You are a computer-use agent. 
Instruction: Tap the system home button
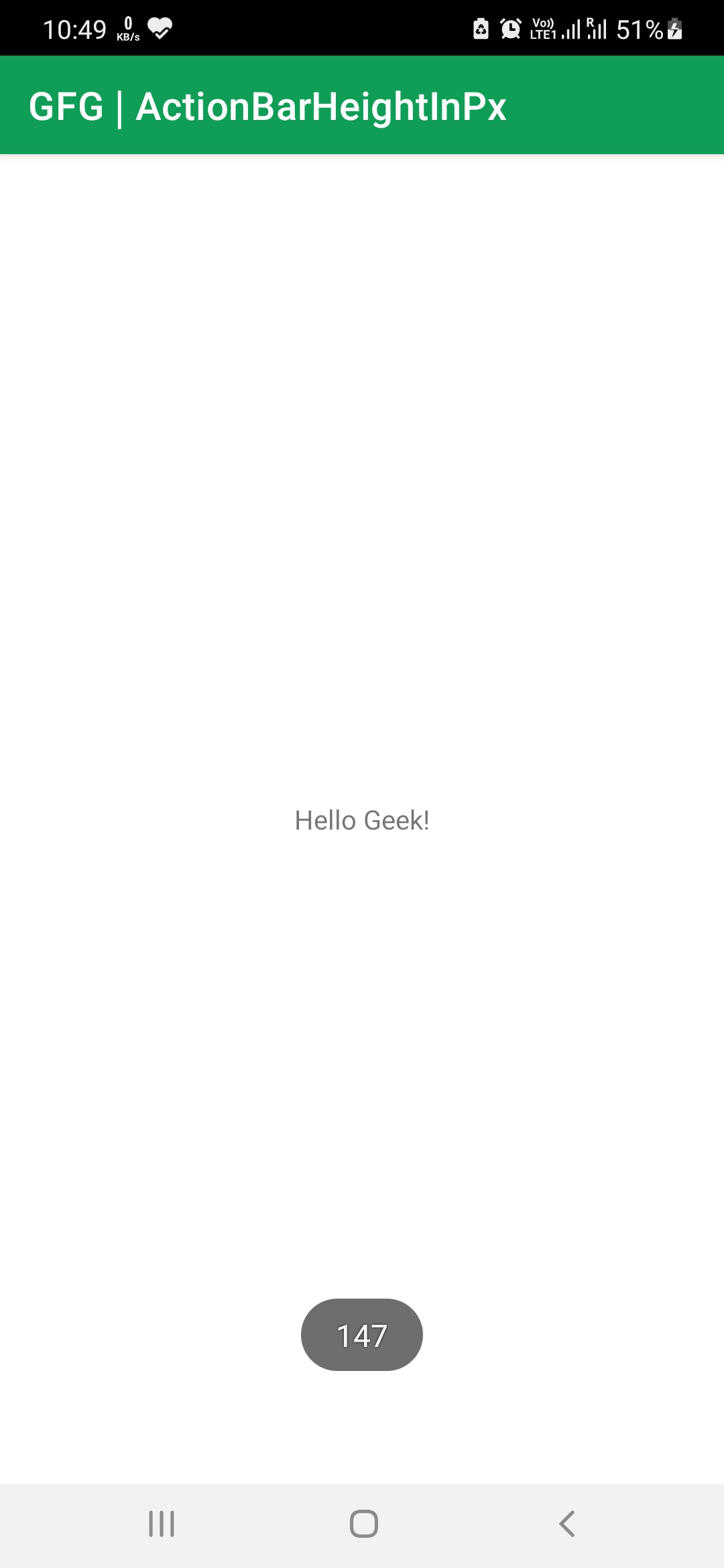pyautogui.click(x=363, y=1524)
